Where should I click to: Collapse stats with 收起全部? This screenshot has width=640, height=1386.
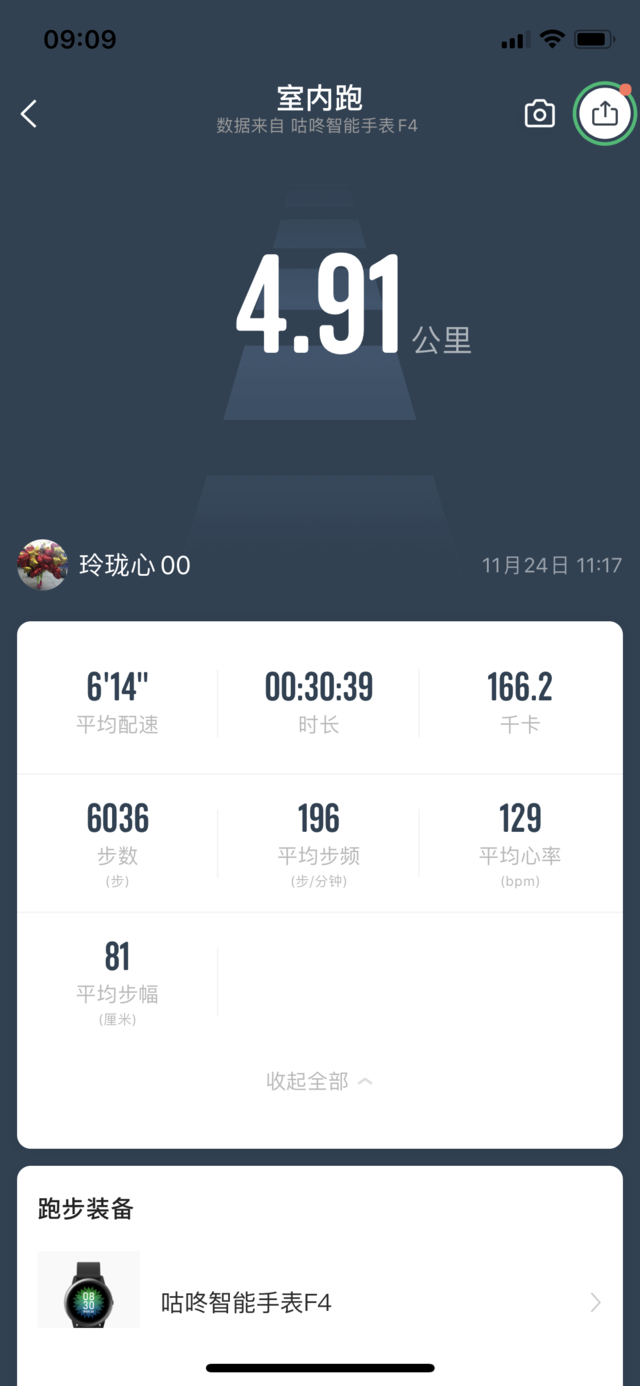(319, 1081)
